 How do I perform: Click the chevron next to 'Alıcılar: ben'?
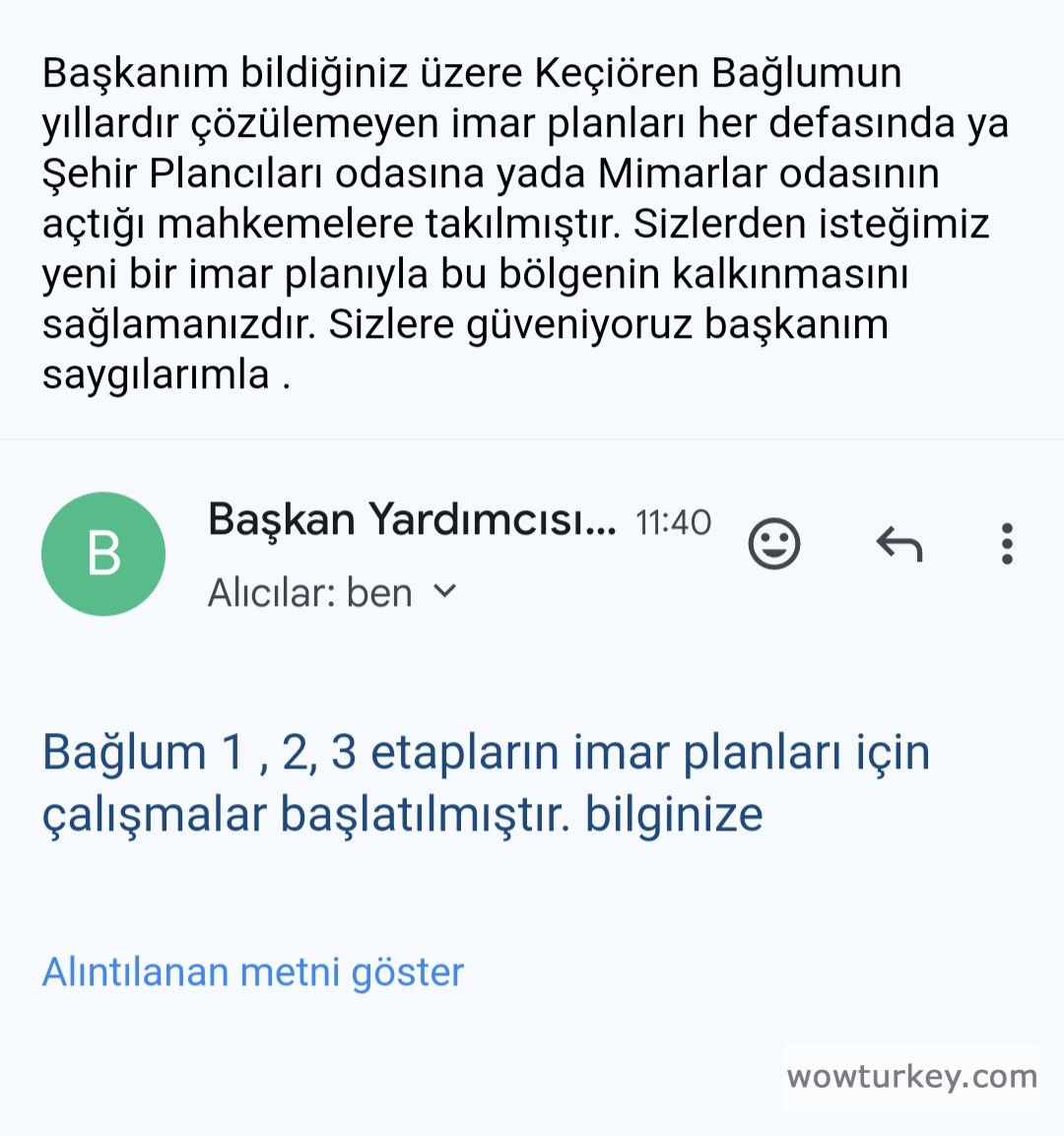[x=445, y=591]
